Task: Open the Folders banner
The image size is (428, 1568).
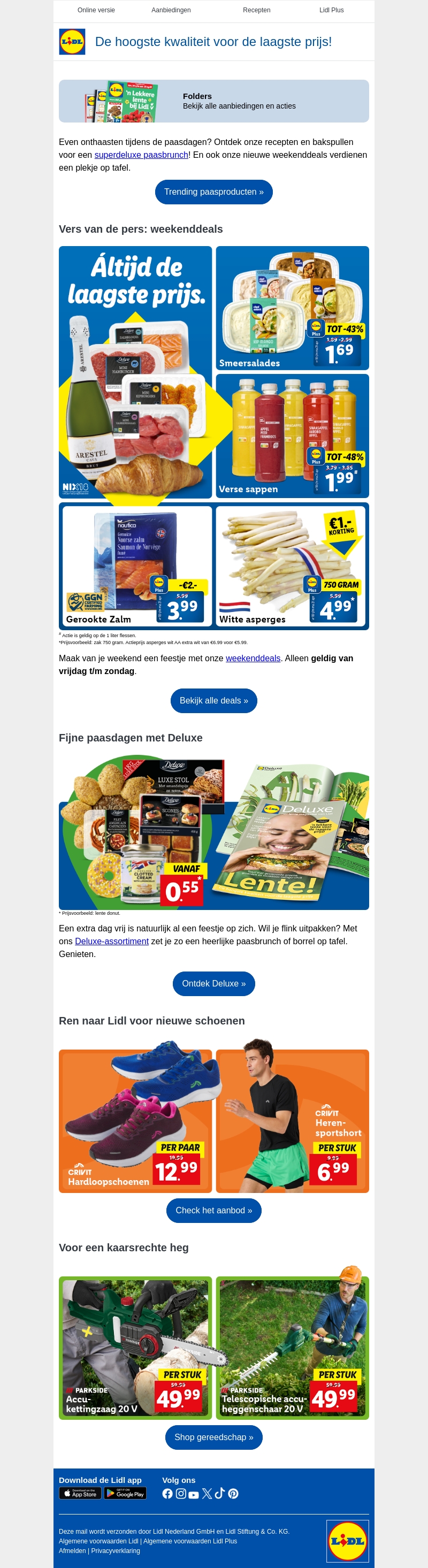Action: point(213,101)
